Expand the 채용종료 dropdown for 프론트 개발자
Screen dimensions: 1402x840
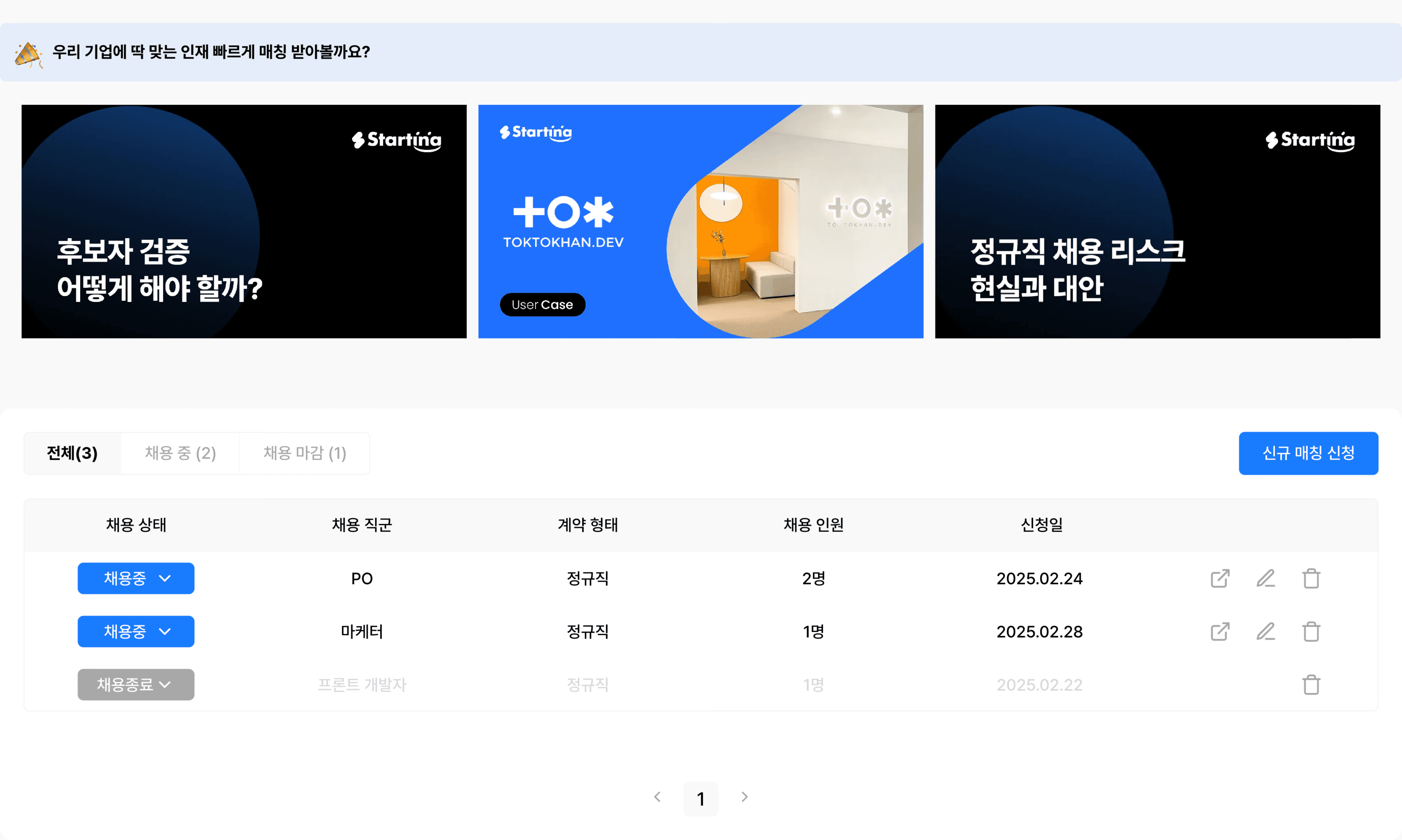click(136, 684)
